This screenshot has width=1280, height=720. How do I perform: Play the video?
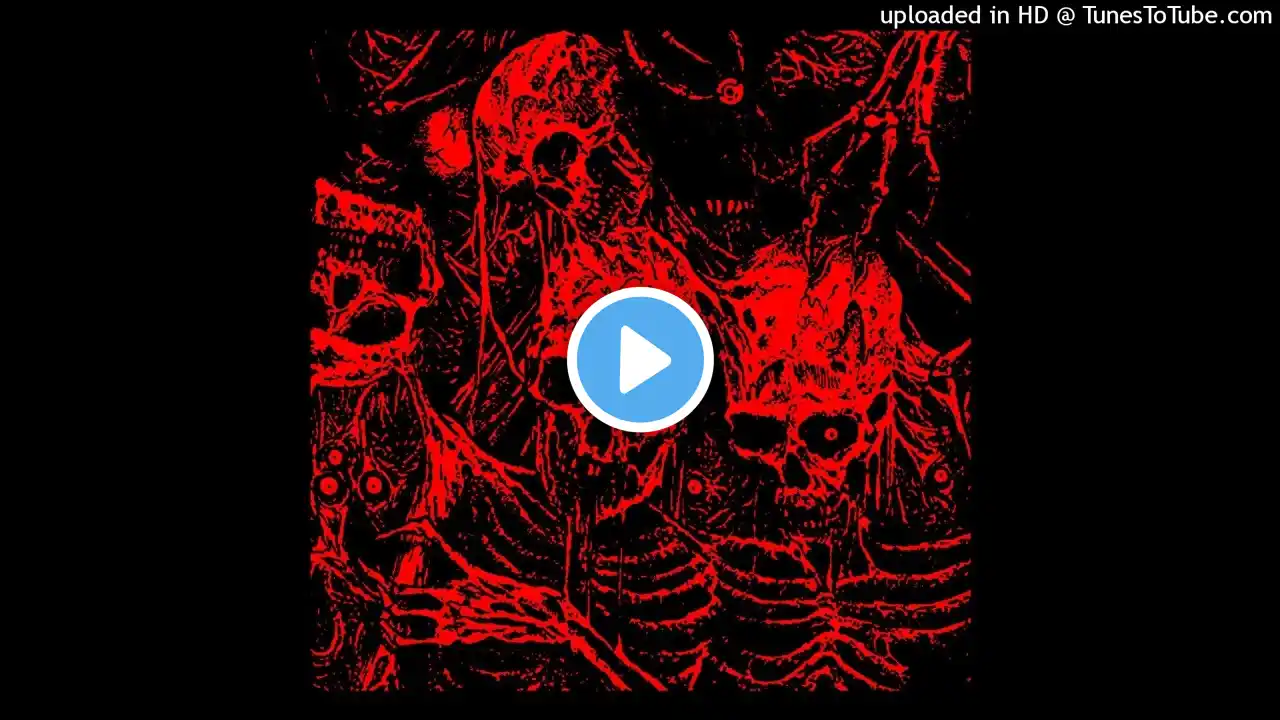click(x=640, y=360)
